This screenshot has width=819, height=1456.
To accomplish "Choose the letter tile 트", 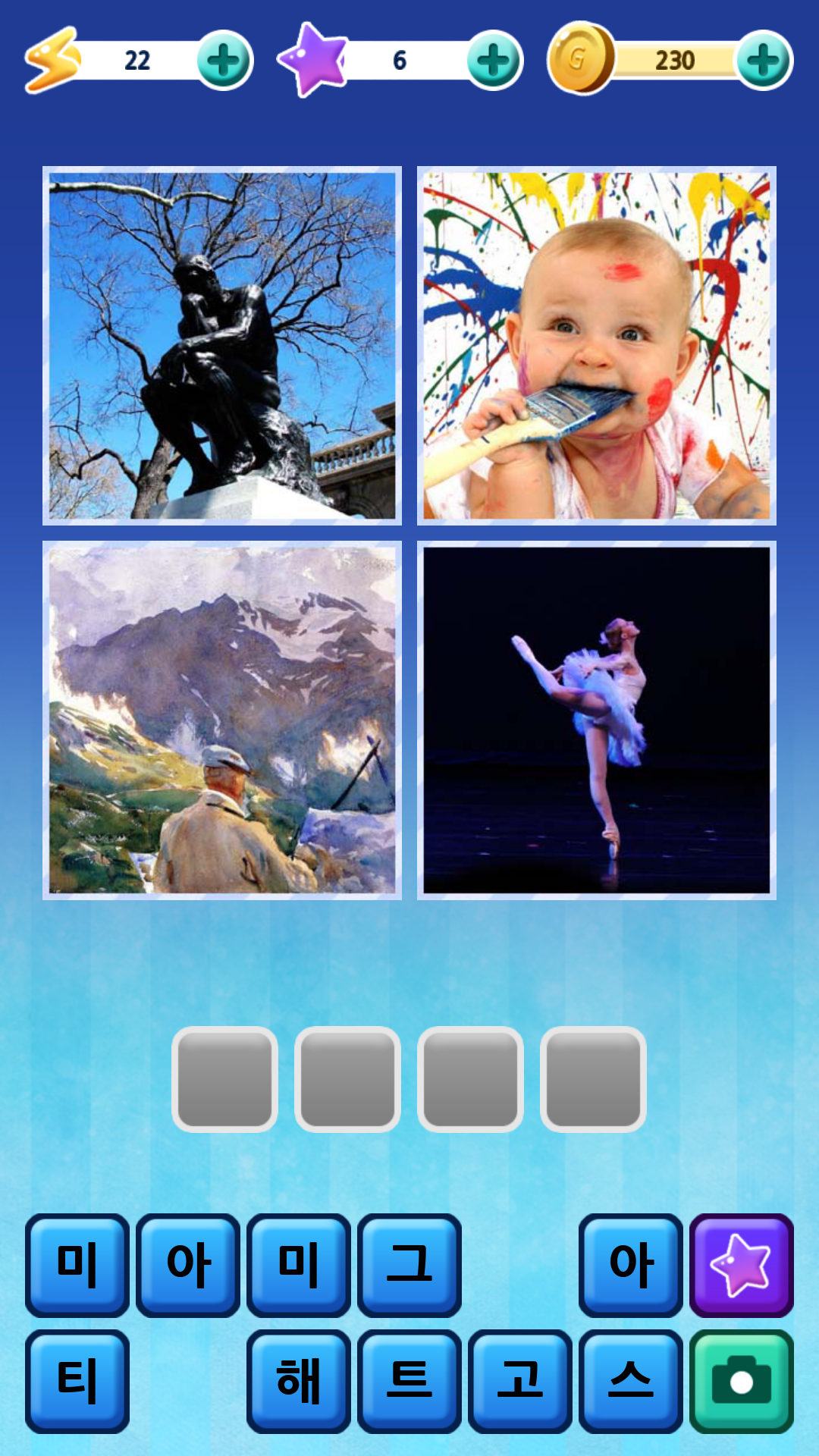I will coord(409,1381).
